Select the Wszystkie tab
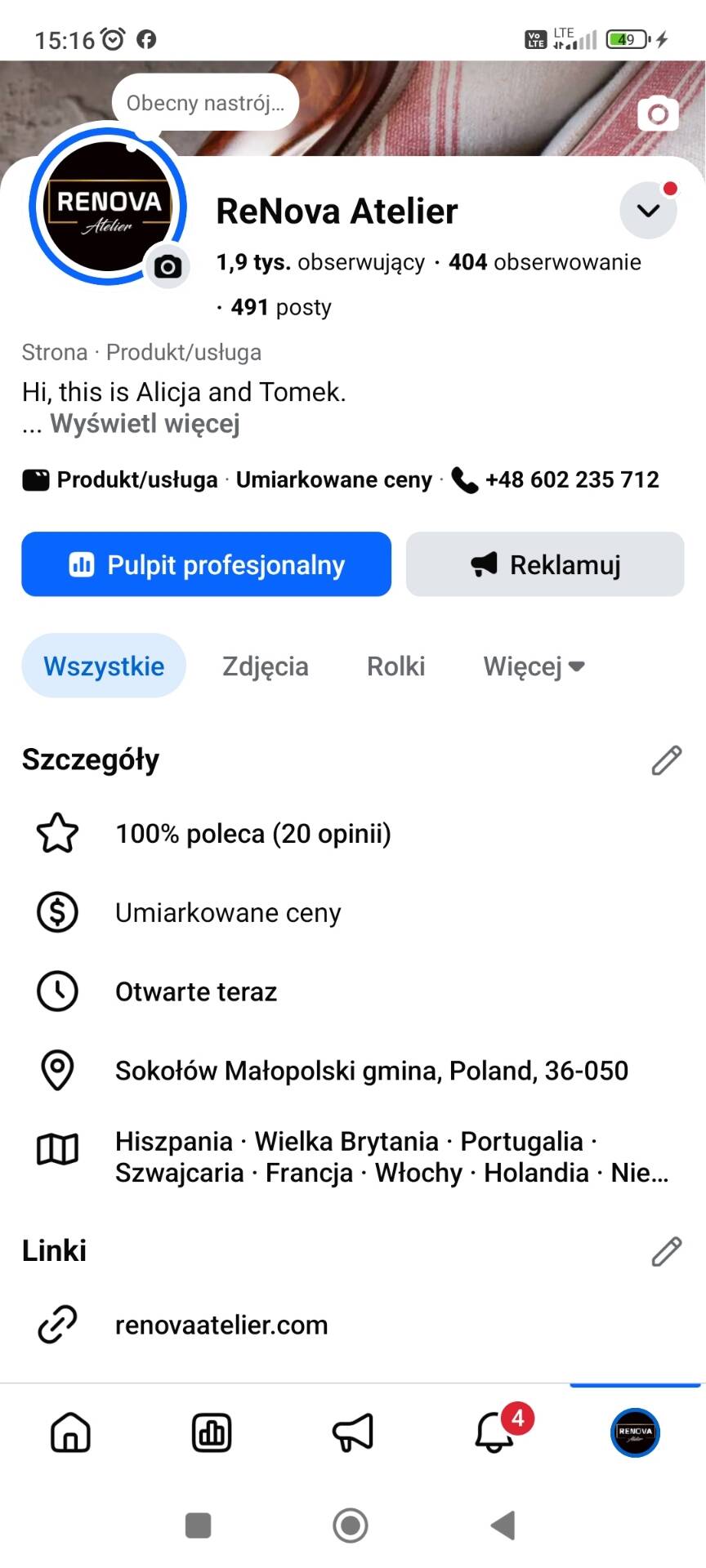 click(104, 666)
